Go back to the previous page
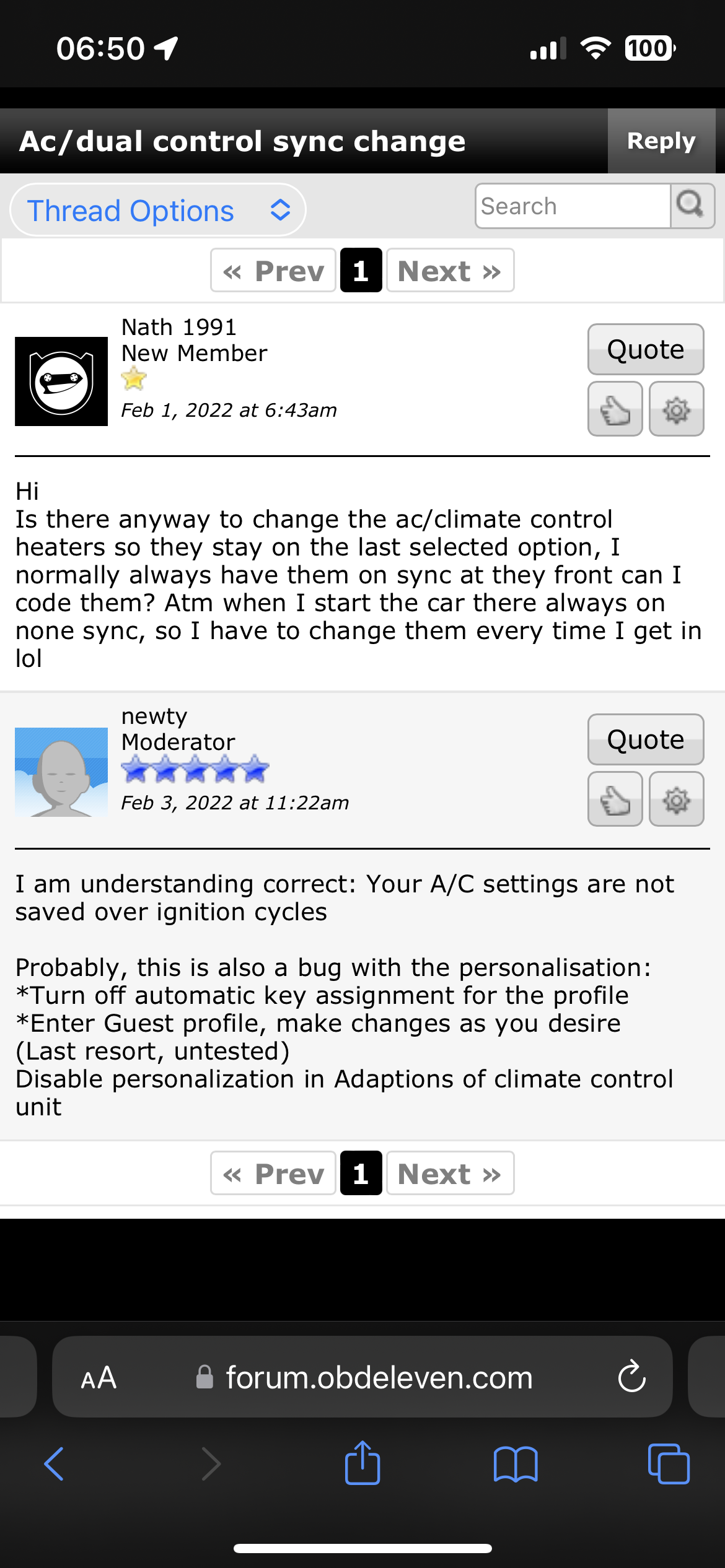The width and height of the screenshot is (725, 1568). (x=55, y=1464)
